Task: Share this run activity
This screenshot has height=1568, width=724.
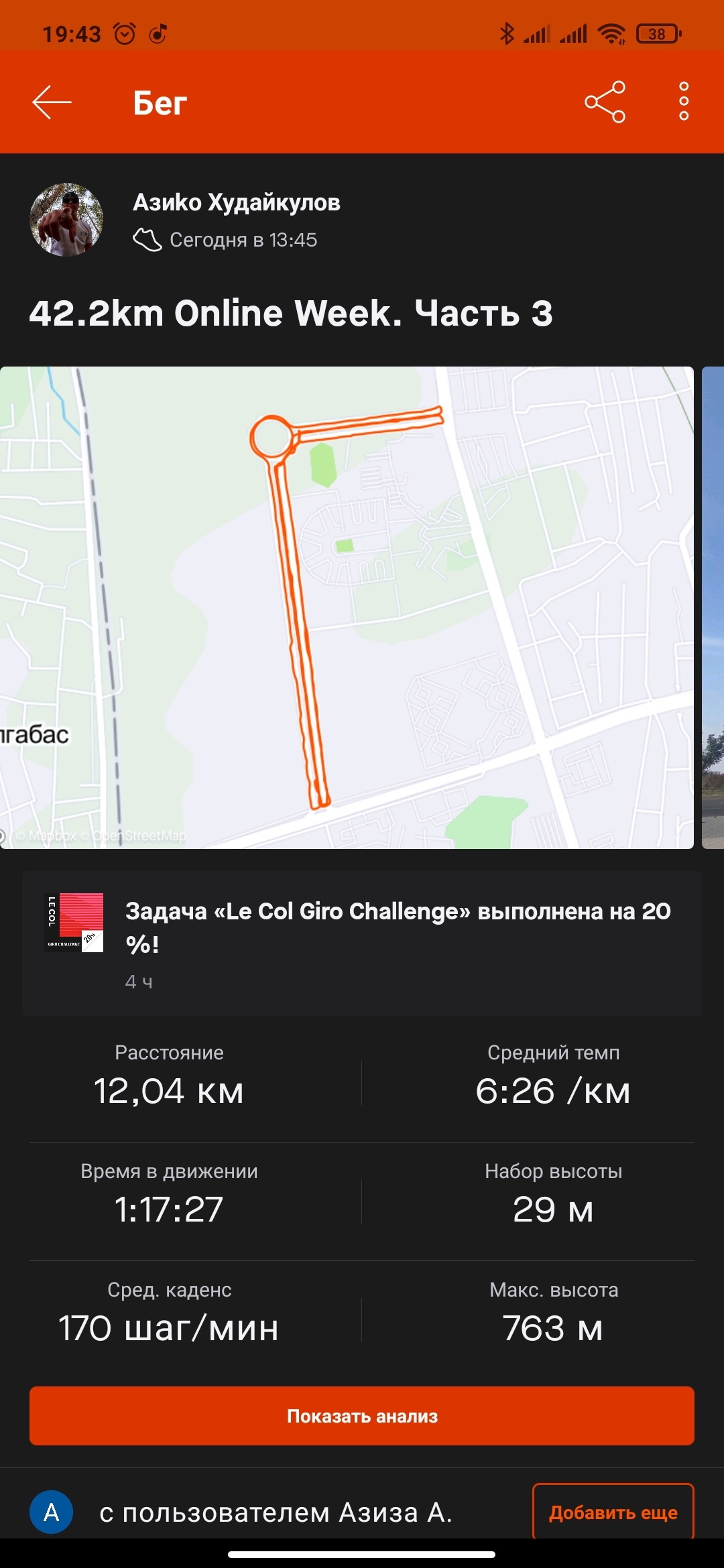Action: coord(605,102)
